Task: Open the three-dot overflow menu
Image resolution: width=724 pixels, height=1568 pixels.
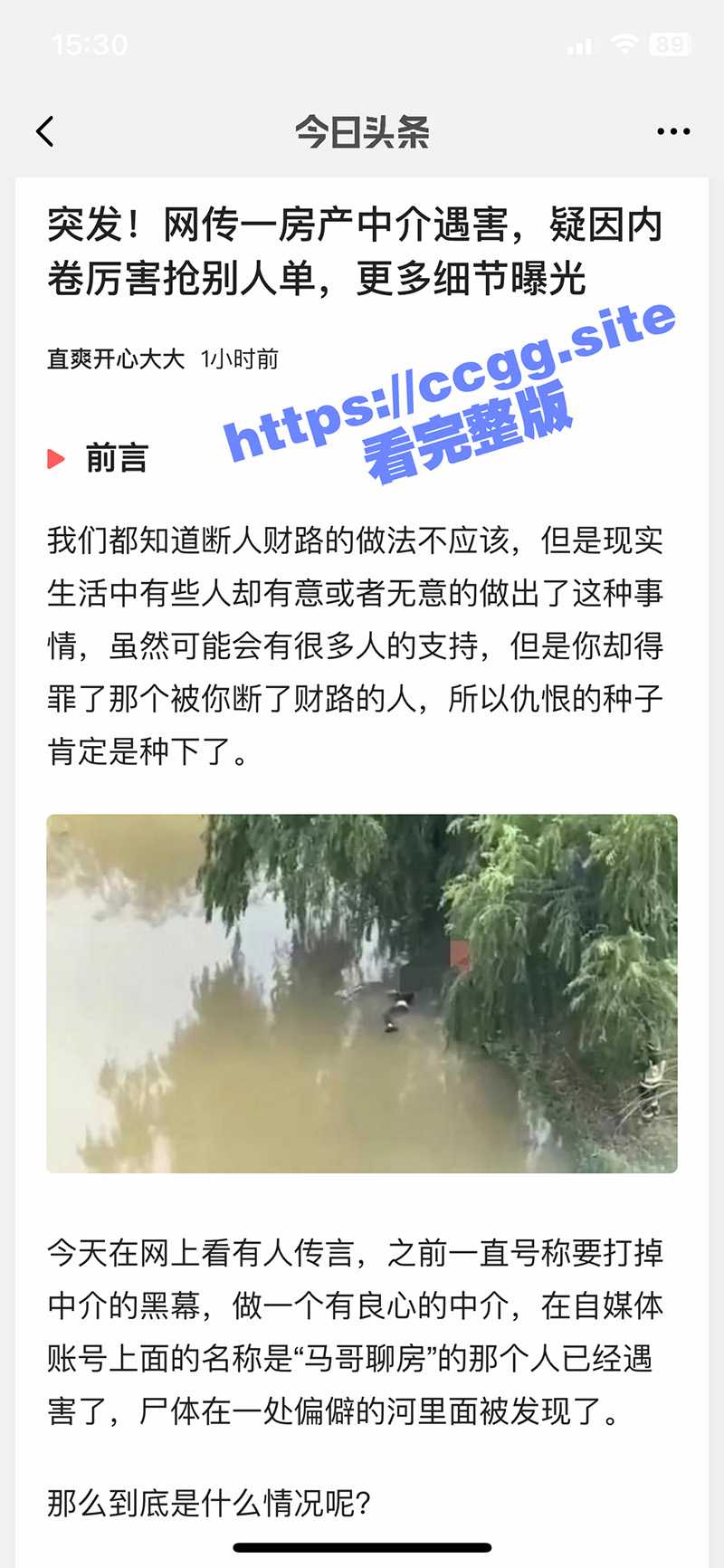Action: 673,132
